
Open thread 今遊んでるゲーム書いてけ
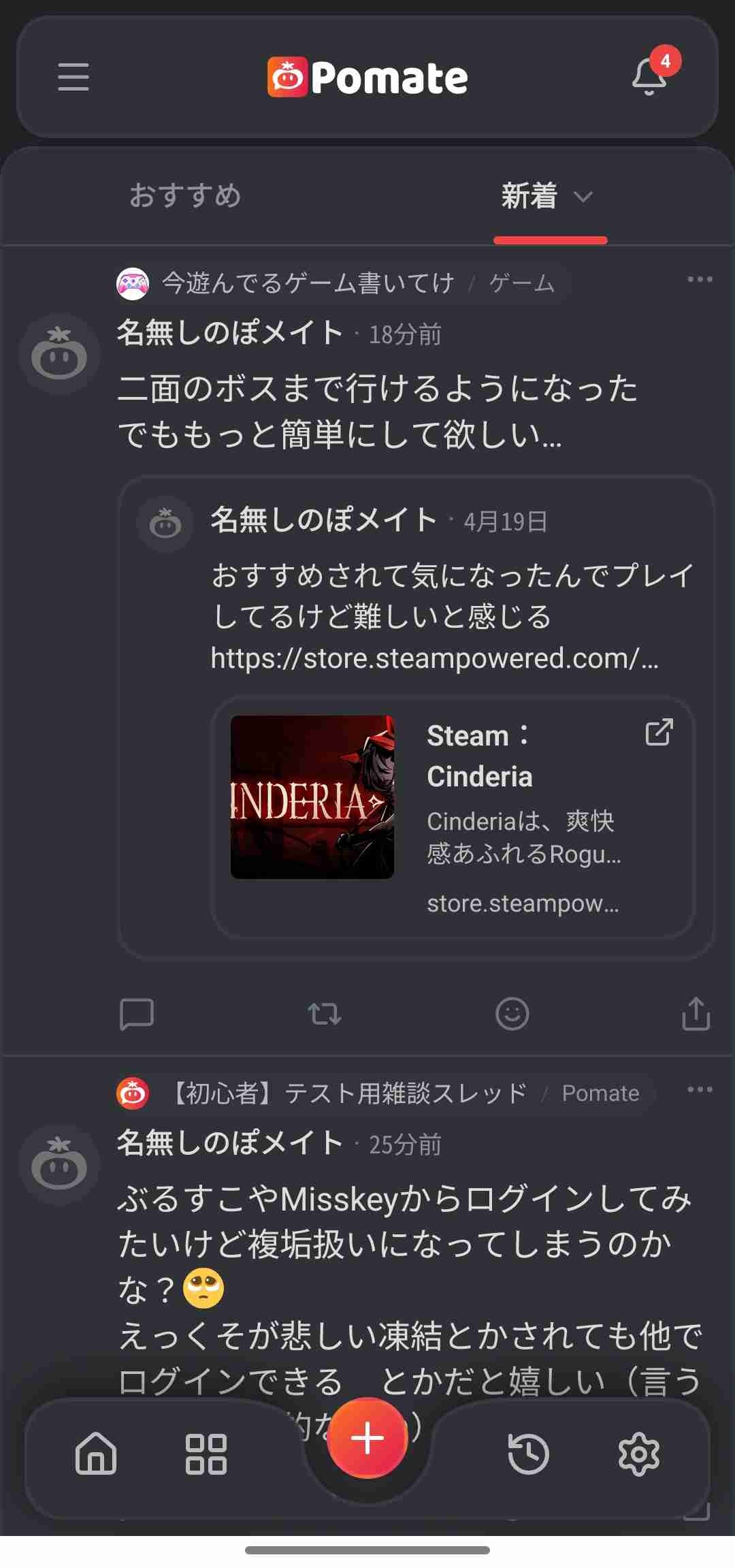coord(308,283)
